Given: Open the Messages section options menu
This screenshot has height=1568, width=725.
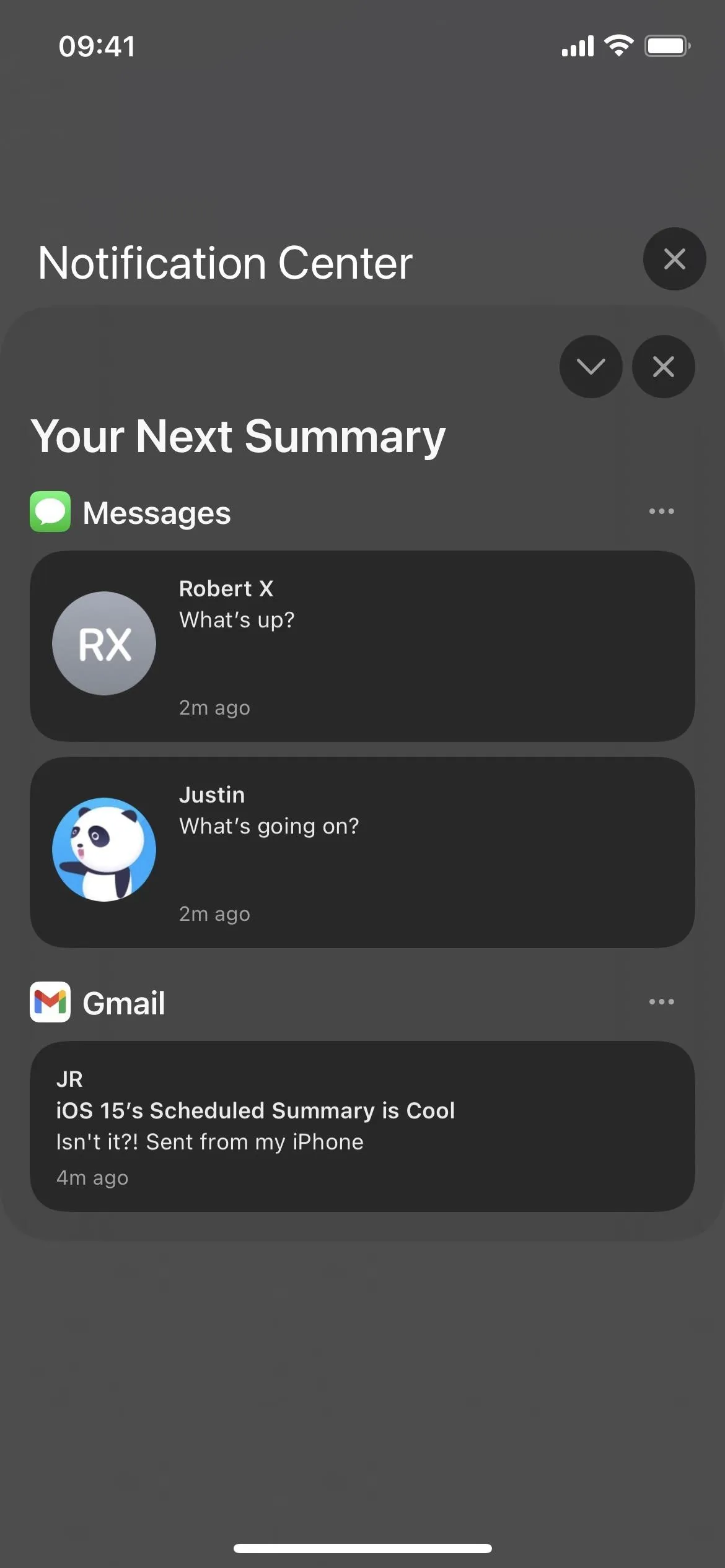Looking at the screenshot, I should click(661, 512).
